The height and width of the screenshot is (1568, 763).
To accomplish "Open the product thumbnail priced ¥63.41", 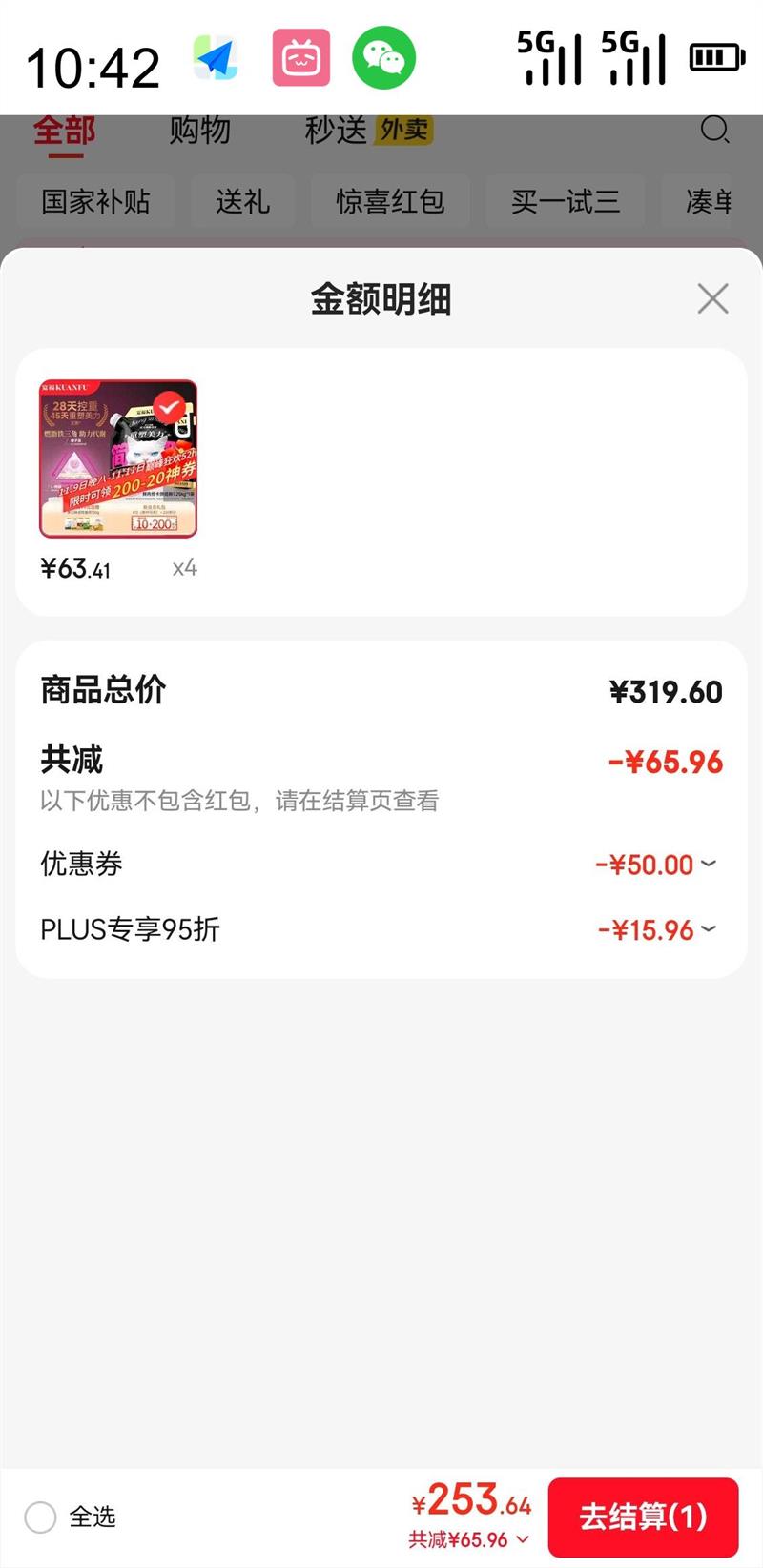I will (118, 458).
